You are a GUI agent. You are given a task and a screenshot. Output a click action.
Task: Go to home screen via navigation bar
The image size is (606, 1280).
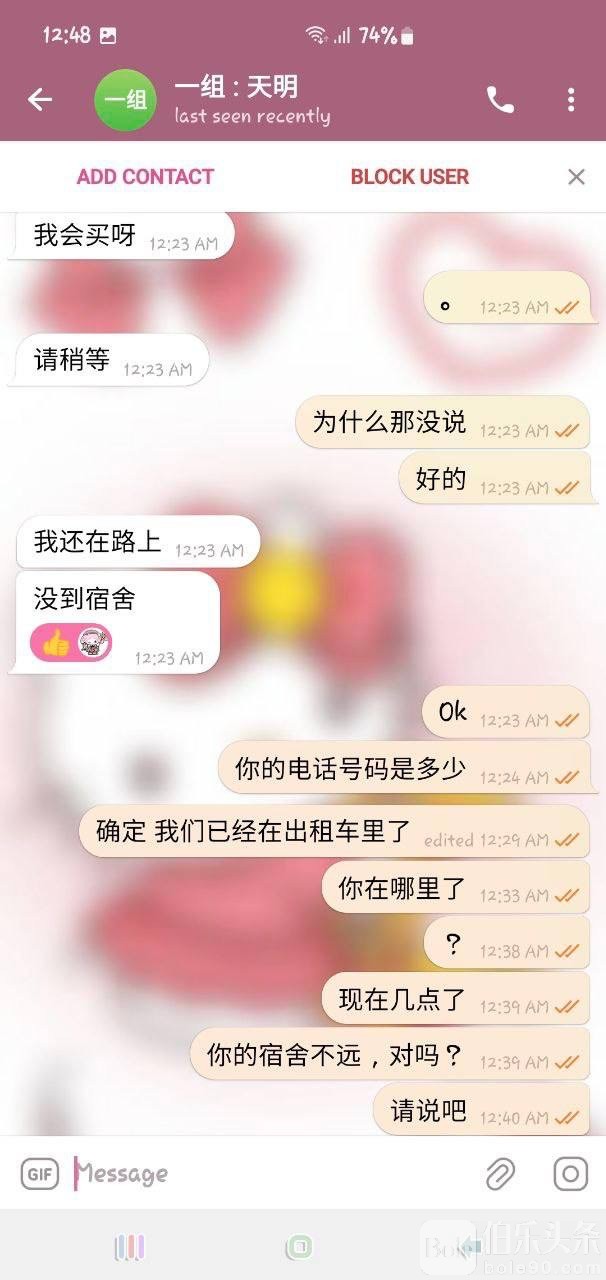coord(298,1246)
